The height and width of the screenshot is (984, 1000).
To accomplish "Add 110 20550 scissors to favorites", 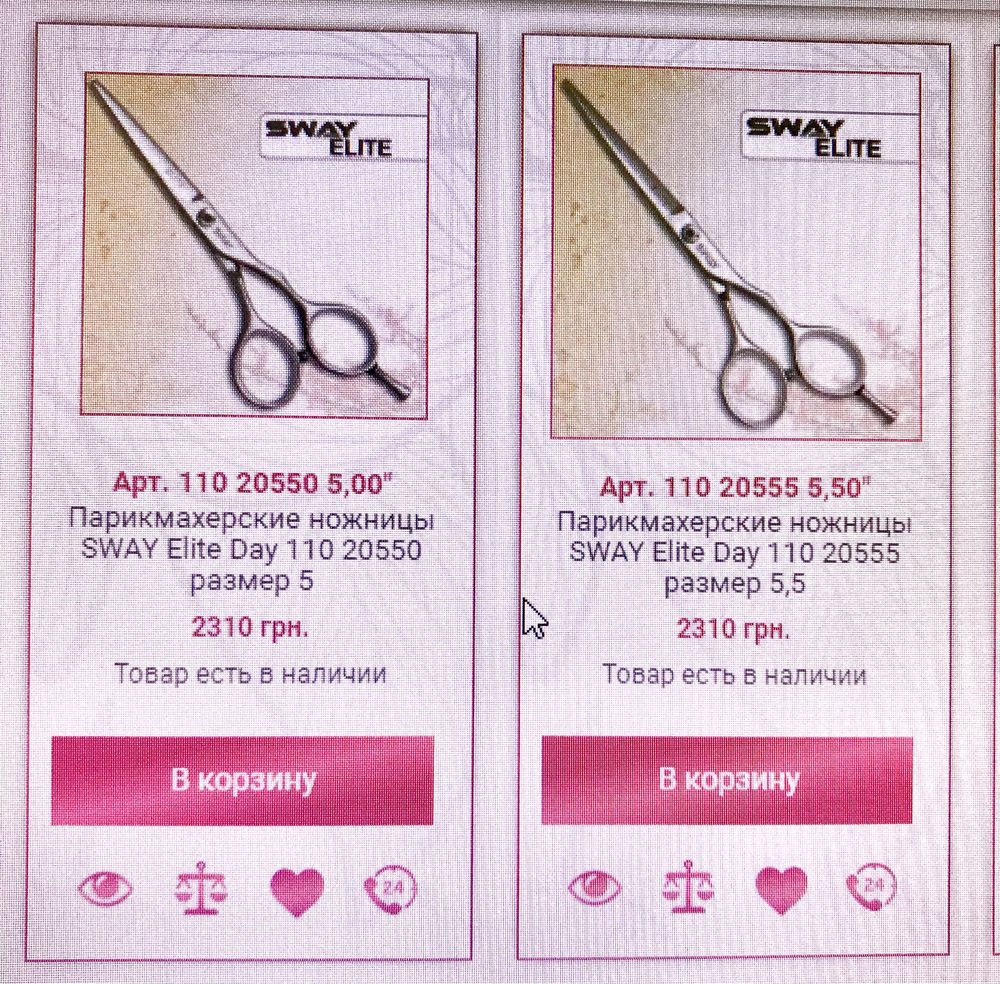I will pos(298,890).
